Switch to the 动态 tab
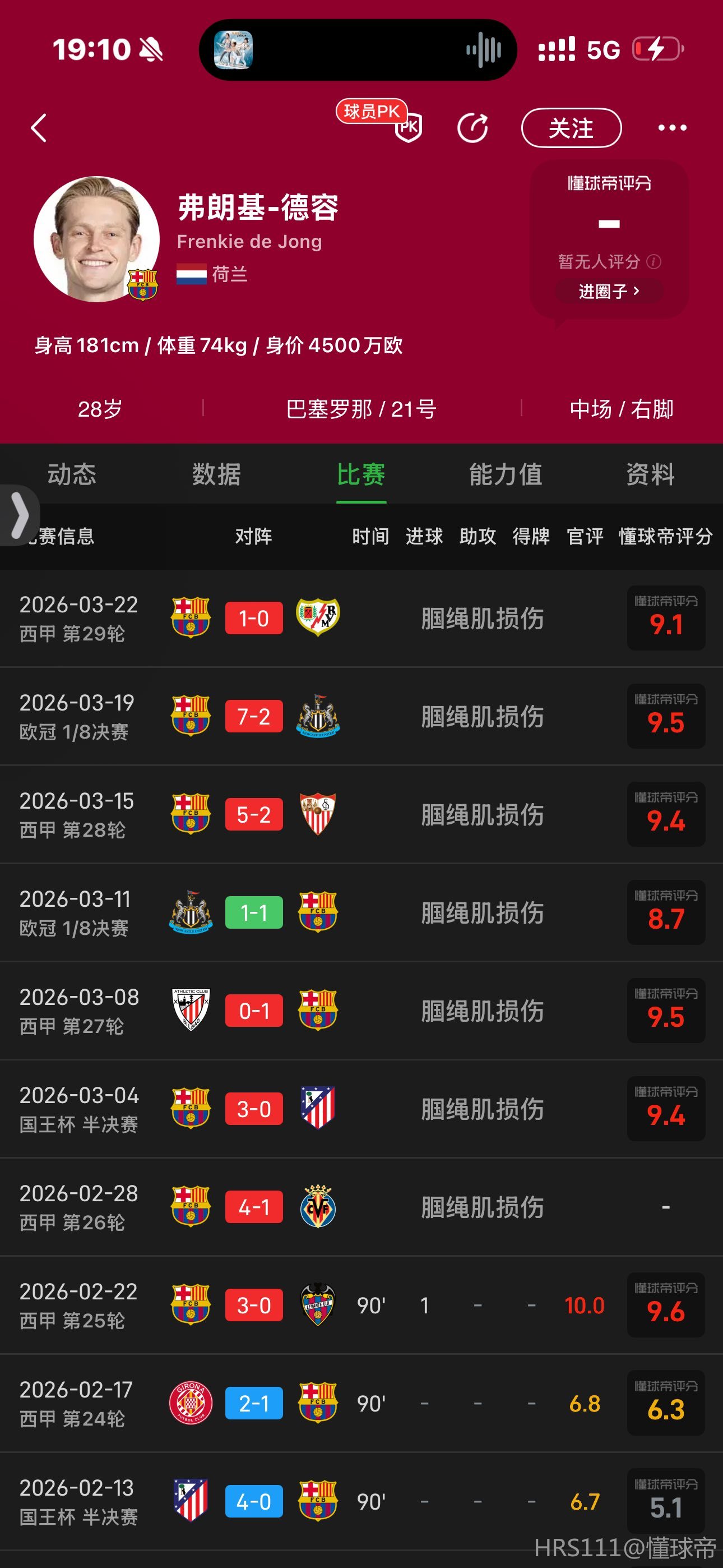723x1568 pixels. click(x=72, y=474)
